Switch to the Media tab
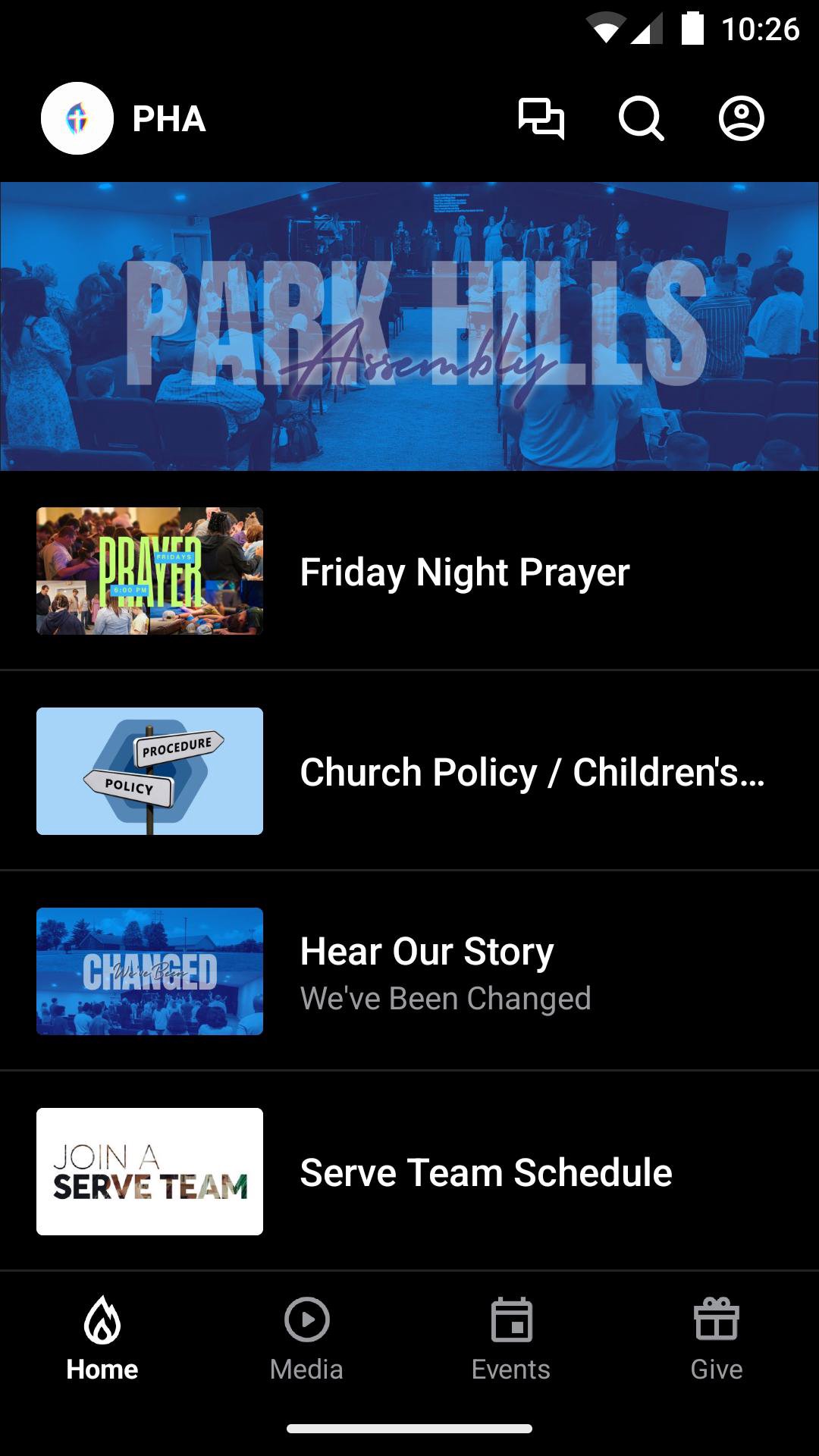This screenshot has width=819, height=1456. click(307, 1339)
